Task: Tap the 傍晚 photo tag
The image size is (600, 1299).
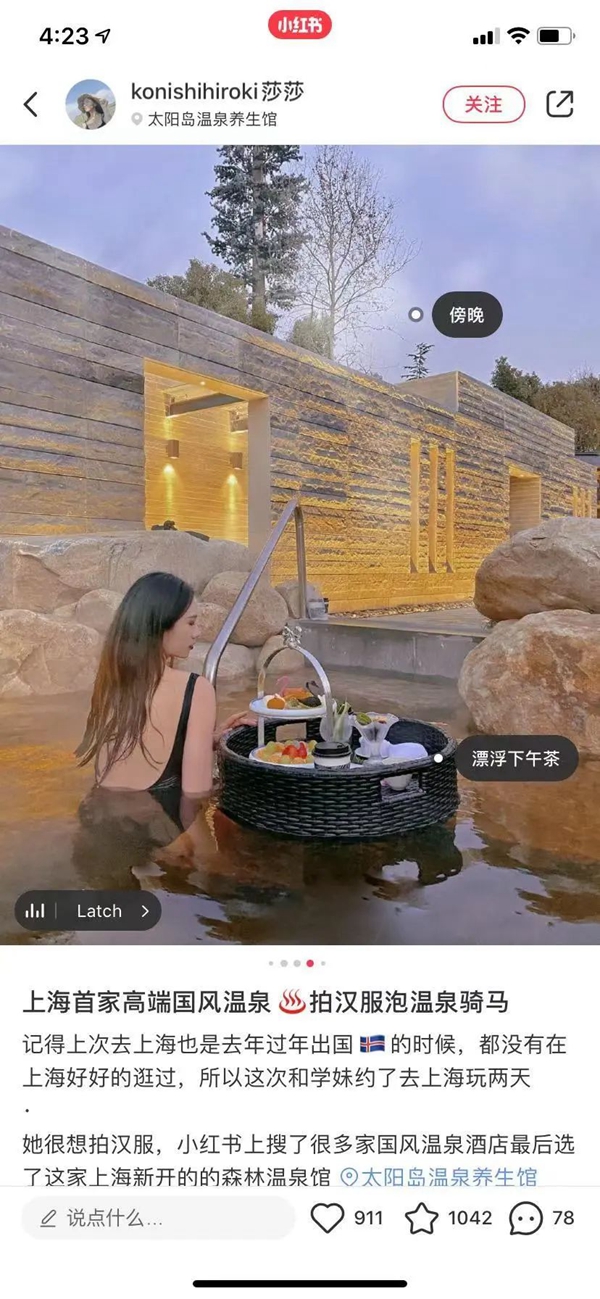Action: pyautogui.click(x=466, y=315)
